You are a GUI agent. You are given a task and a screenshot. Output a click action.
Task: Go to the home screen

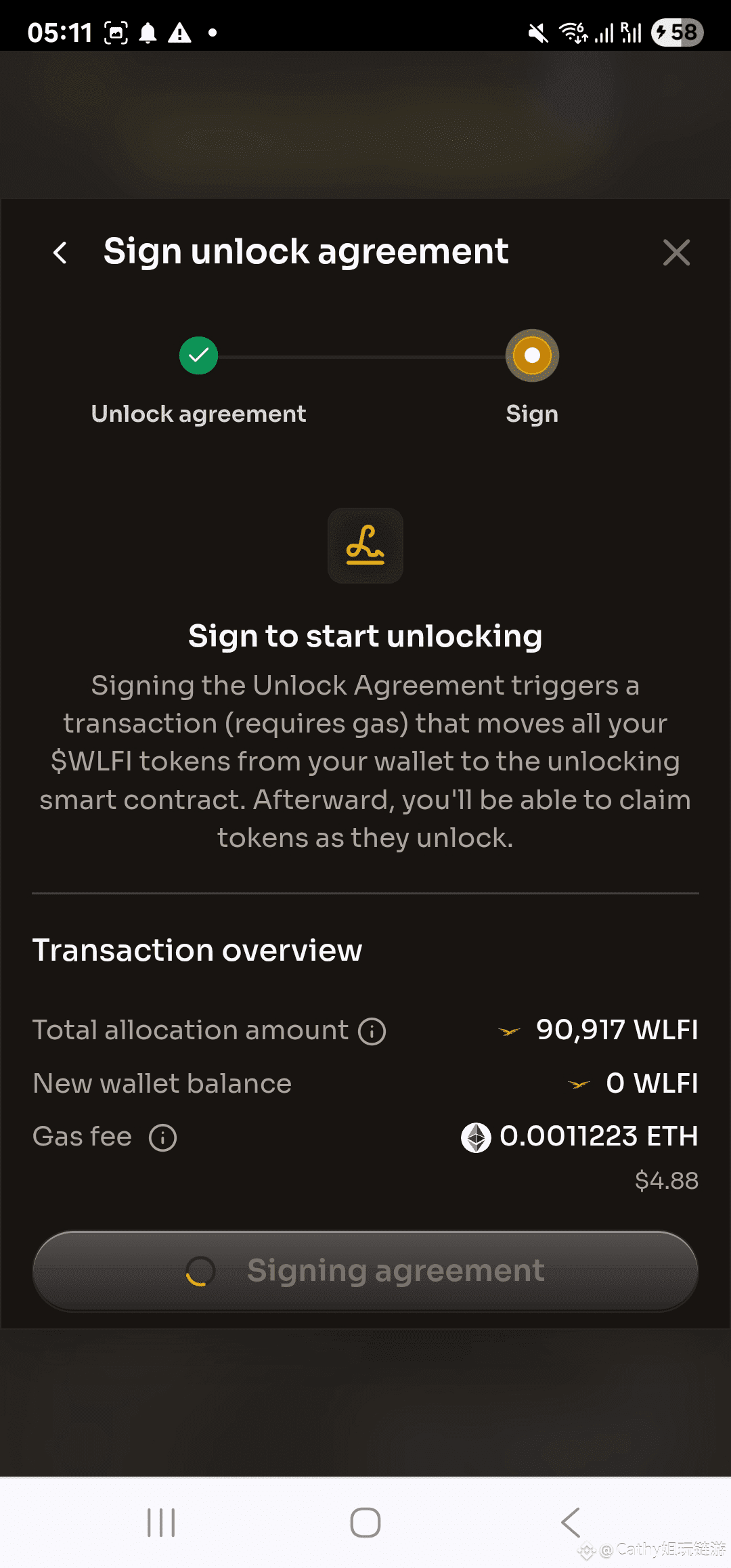(x=365, y=1523)
